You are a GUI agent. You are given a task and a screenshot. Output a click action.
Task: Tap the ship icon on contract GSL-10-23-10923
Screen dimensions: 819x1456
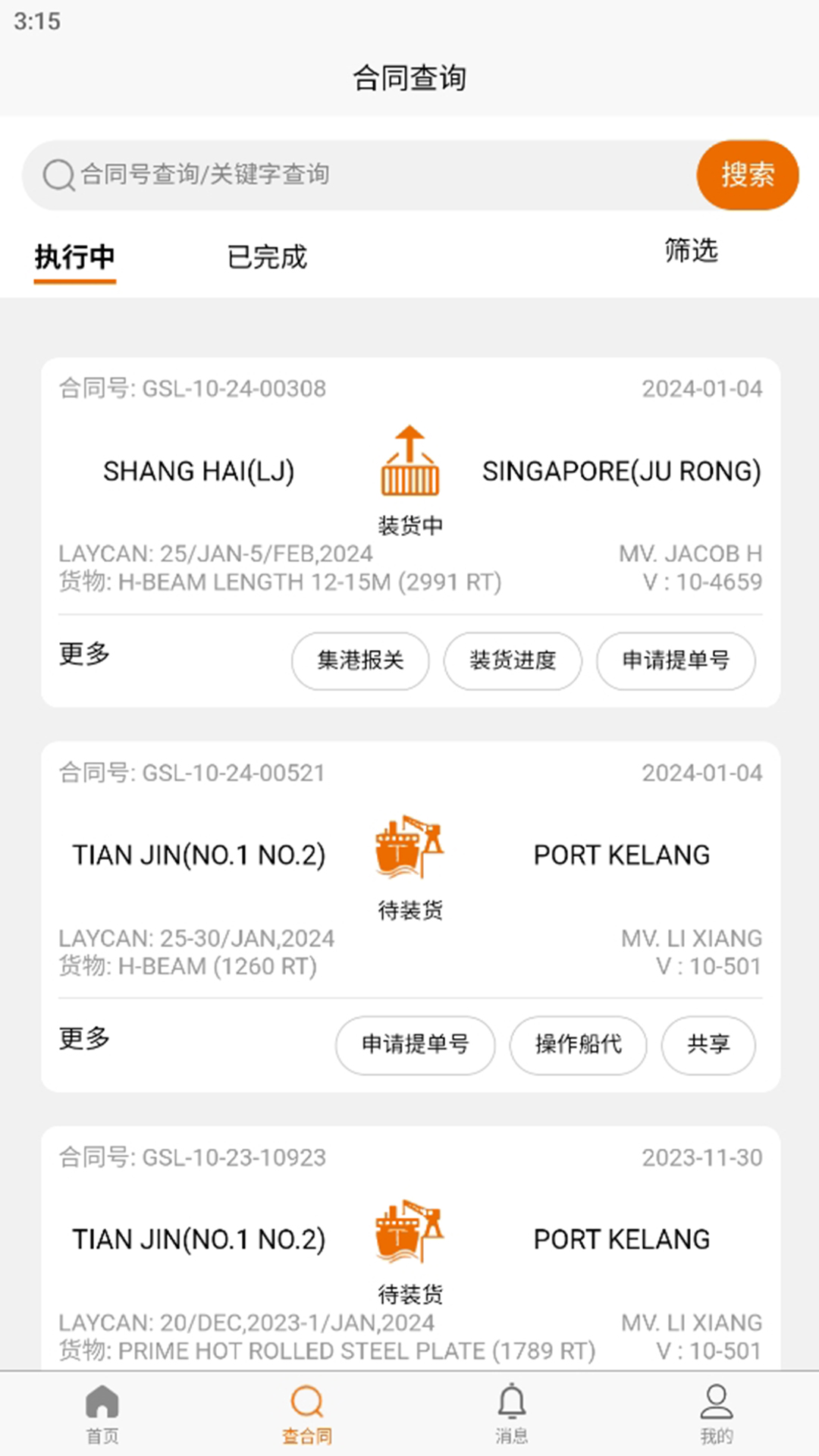pyautogui.click(x=409, y=1234)
